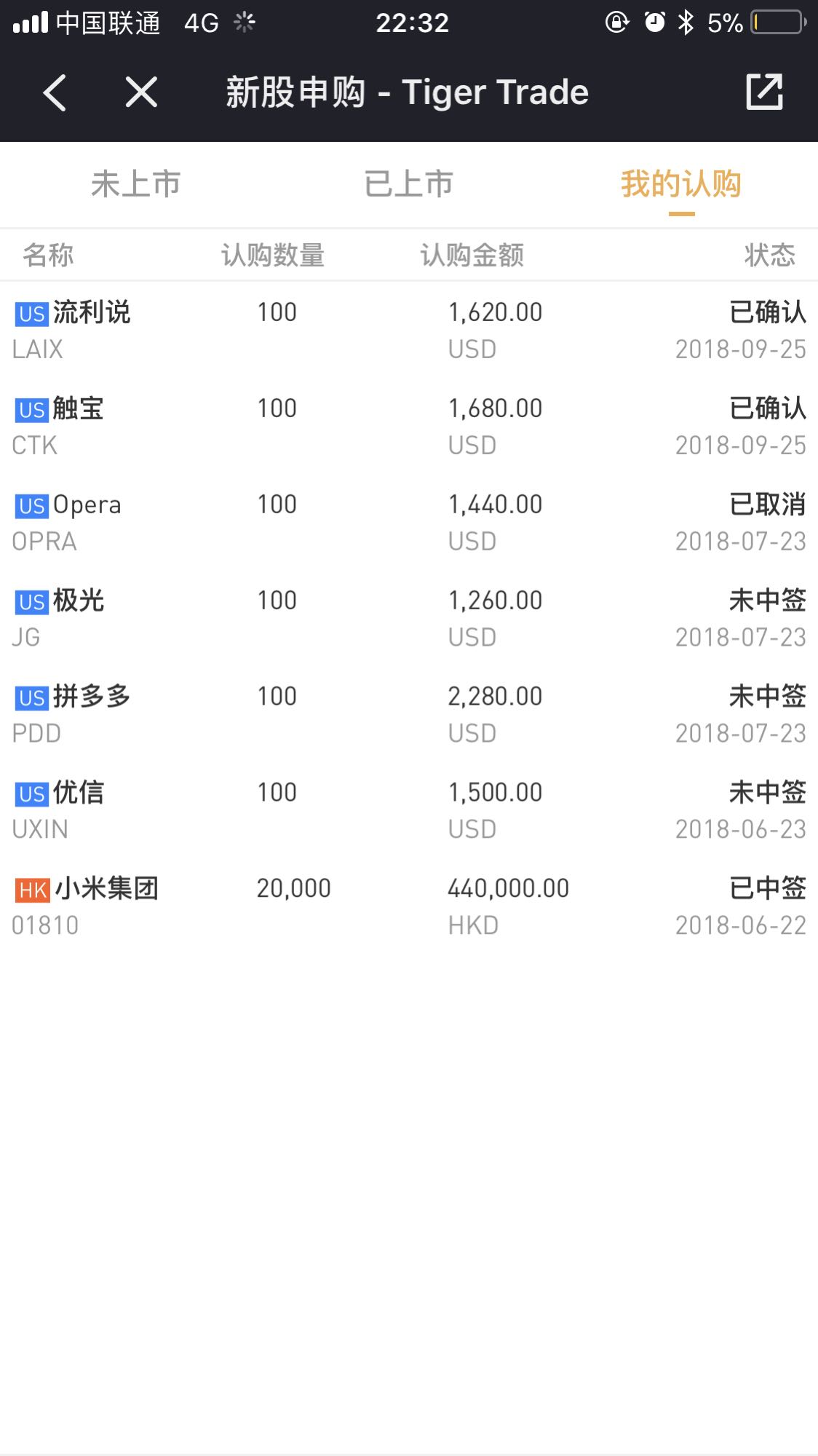Image resolution: width=818 pixels, height=1456 pixels.
Task: Open the 流利说 LAIX subscription record
Action: coord(409,330)
